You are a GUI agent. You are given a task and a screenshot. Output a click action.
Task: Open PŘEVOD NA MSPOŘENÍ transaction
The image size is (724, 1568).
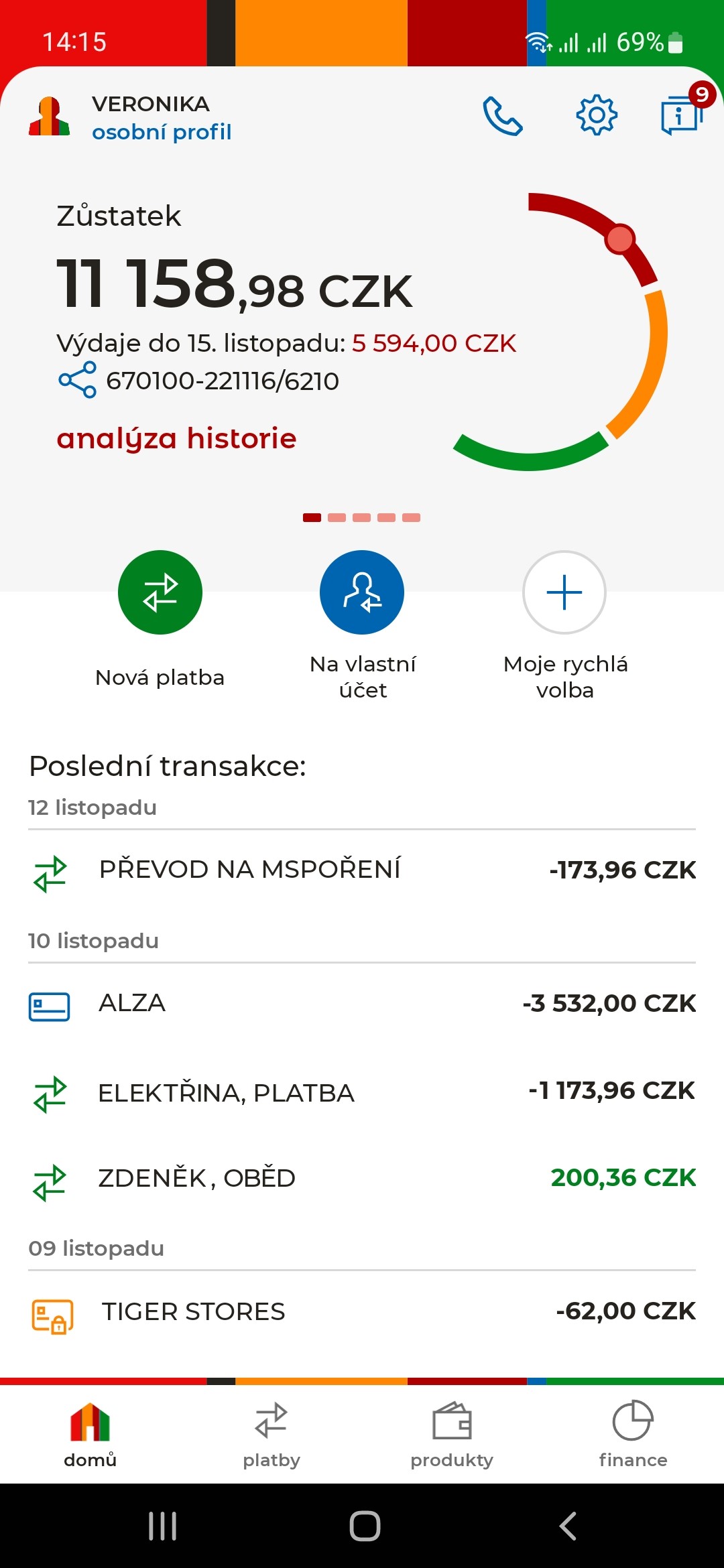click(x=362, y=870)
